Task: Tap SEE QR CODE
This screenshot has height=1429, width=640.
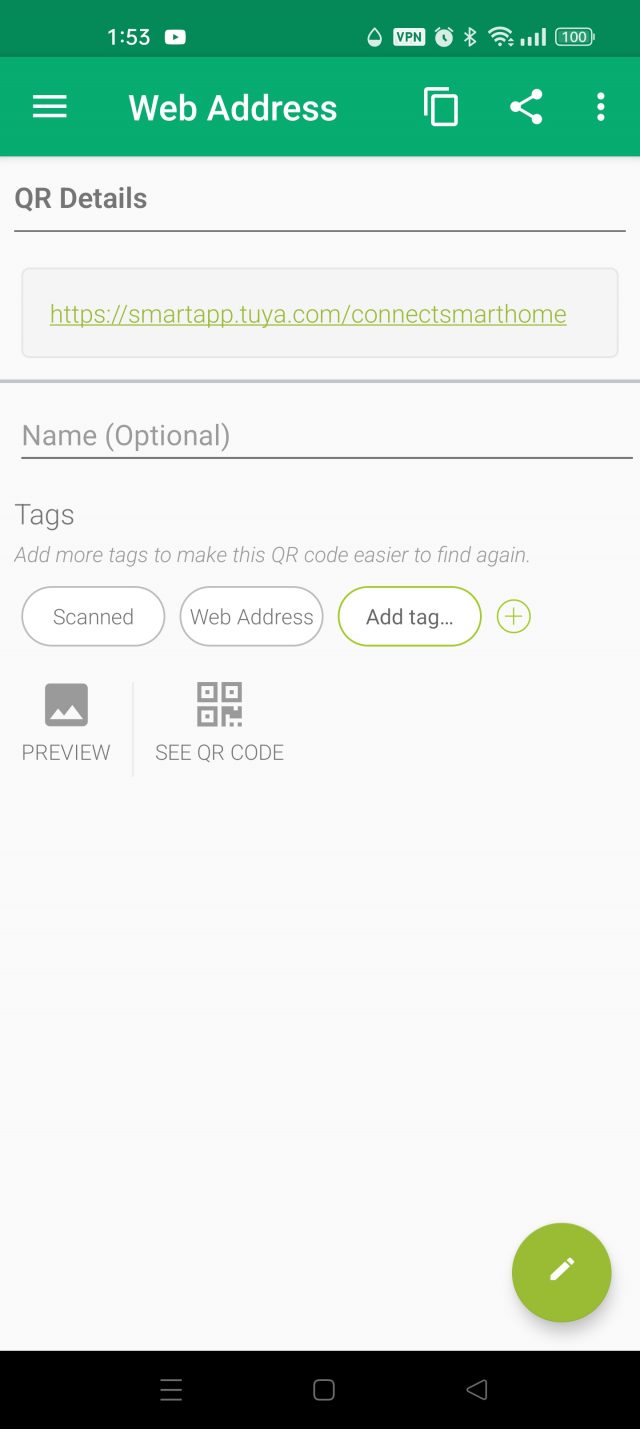Action: [219, 724]
